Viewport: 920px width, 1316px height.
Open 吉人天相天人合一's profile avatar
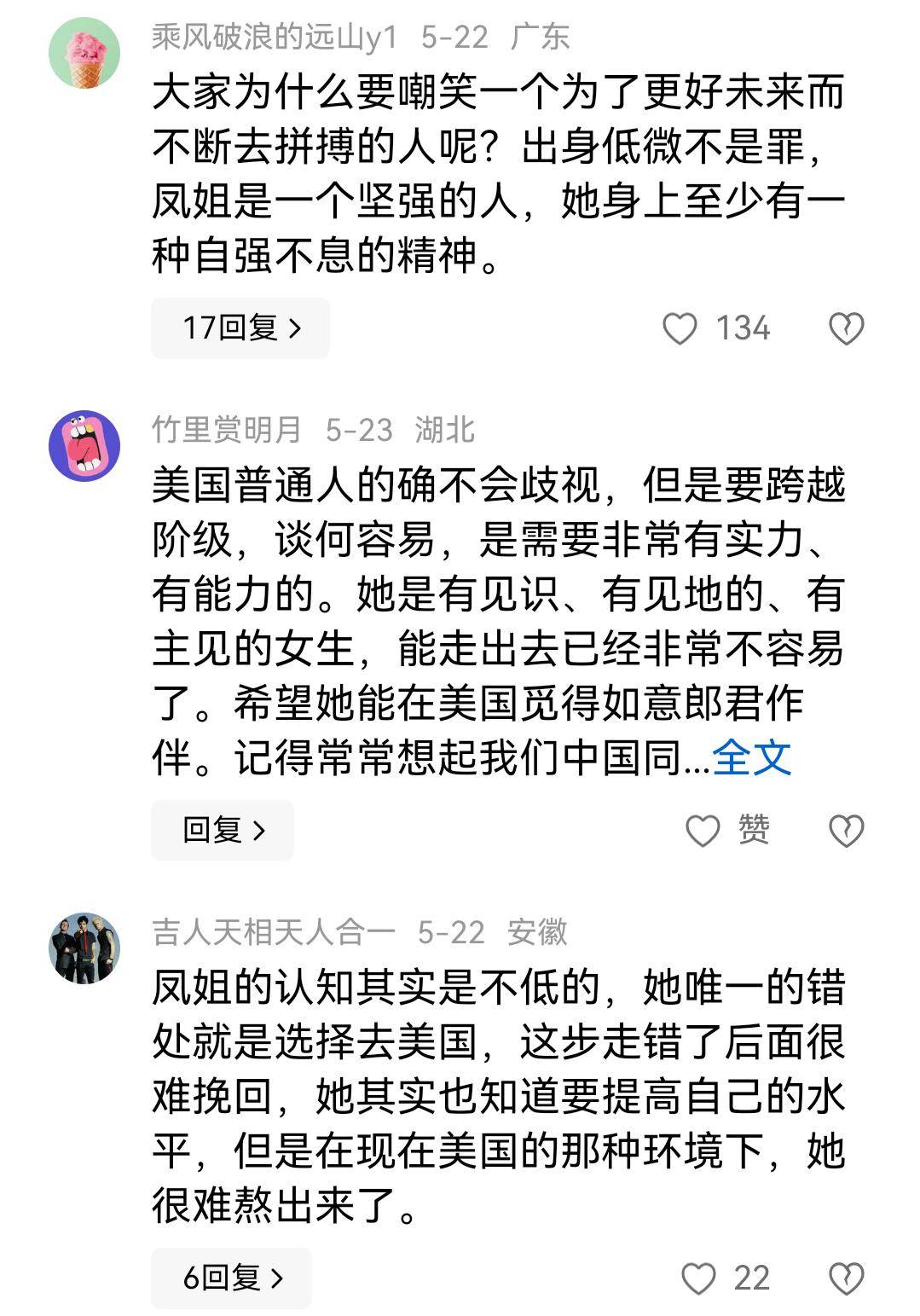[x=84, y=948]
